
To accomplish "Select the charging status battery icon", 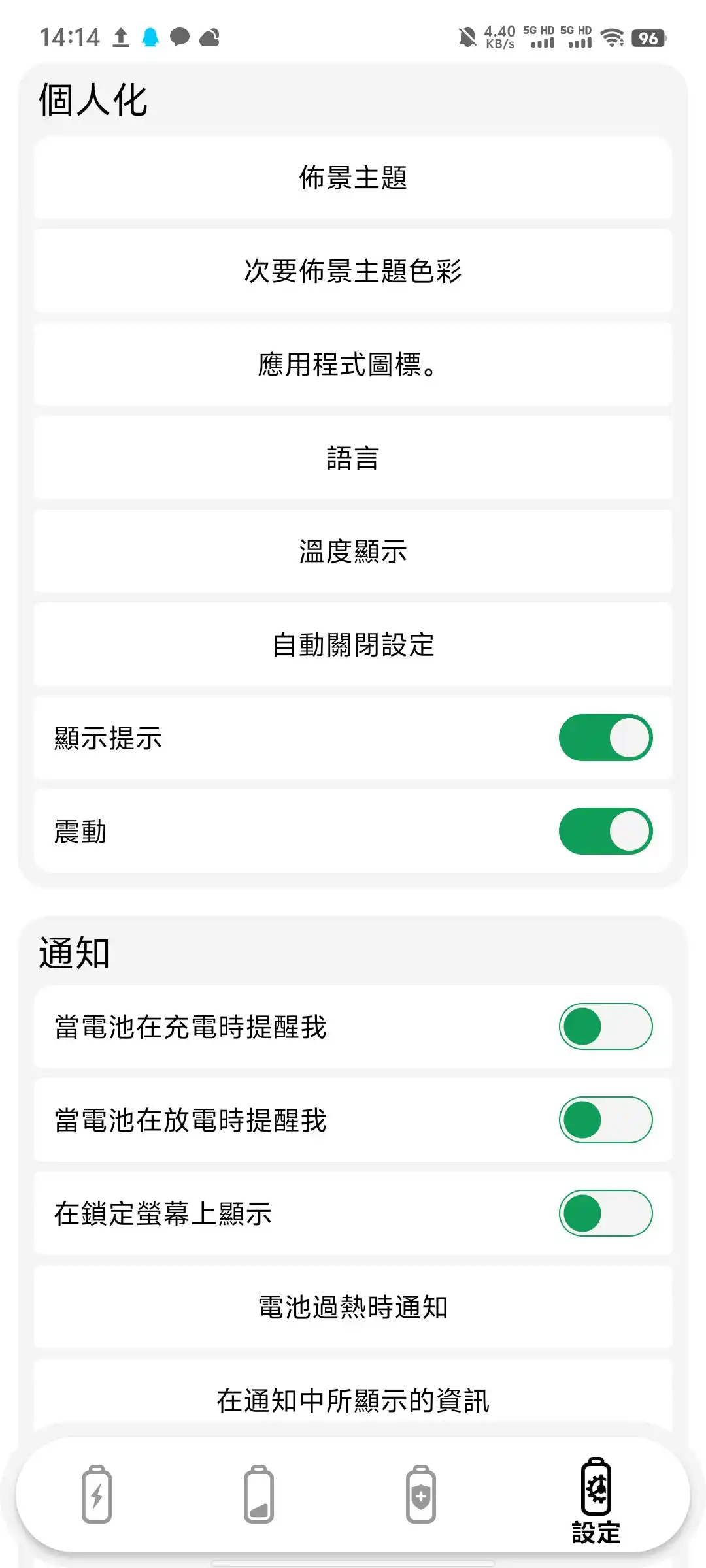I will click(97, 1496).
